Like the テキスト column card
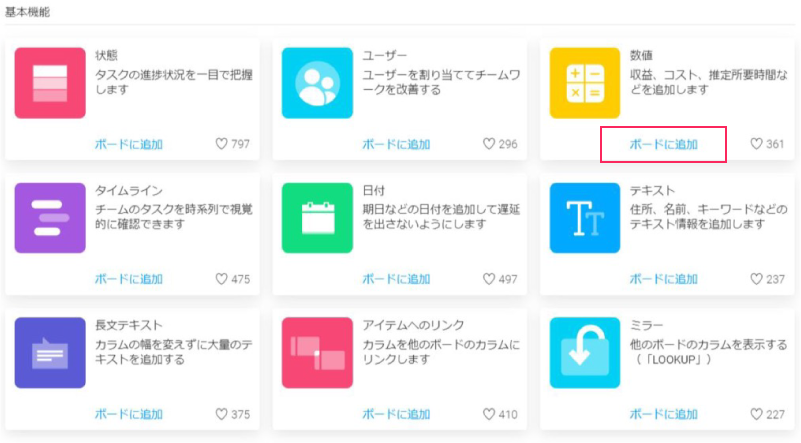 tap(757, 279)
